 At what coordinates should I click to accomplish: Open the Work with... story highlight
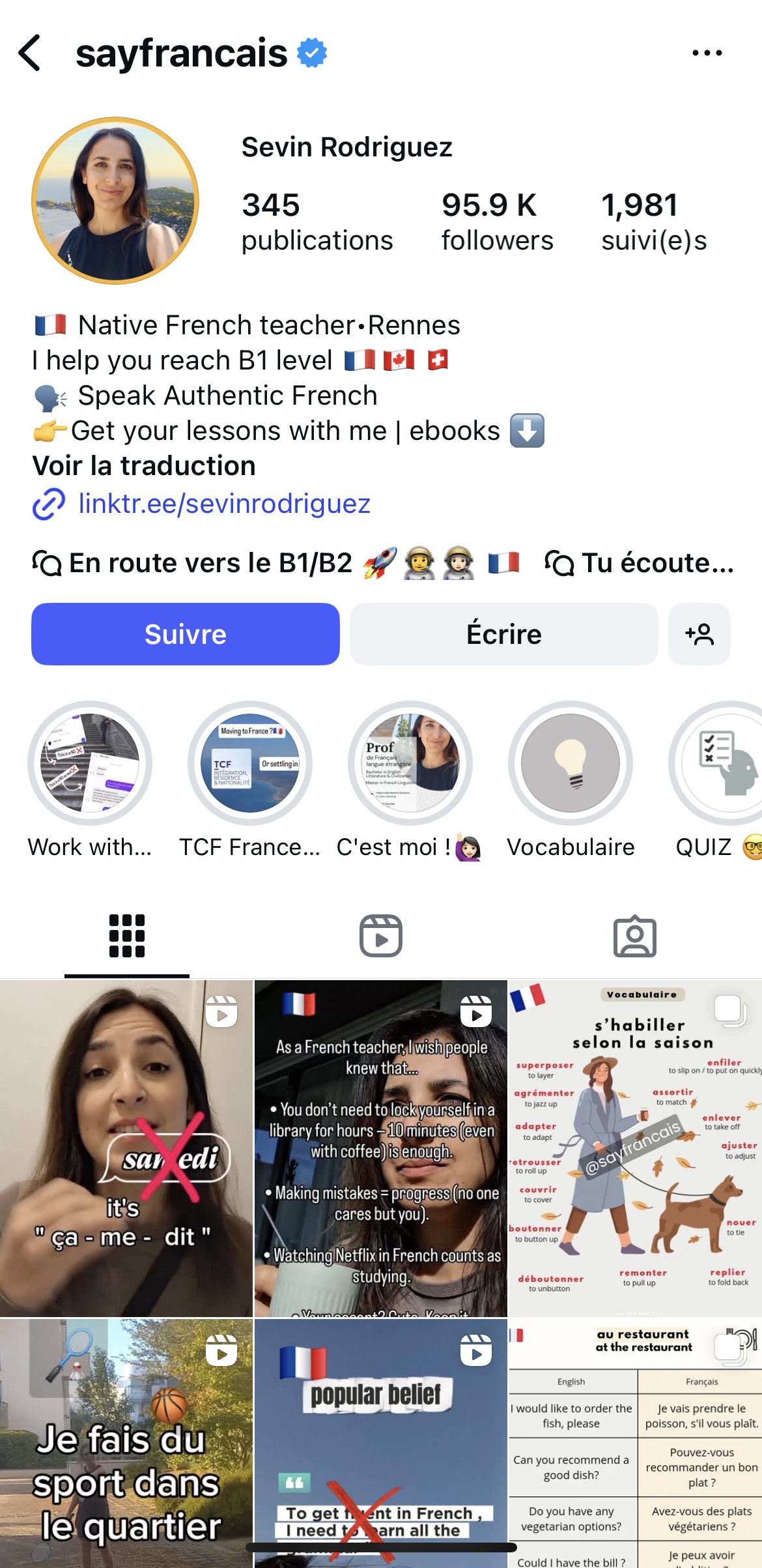tap(90, 763)
